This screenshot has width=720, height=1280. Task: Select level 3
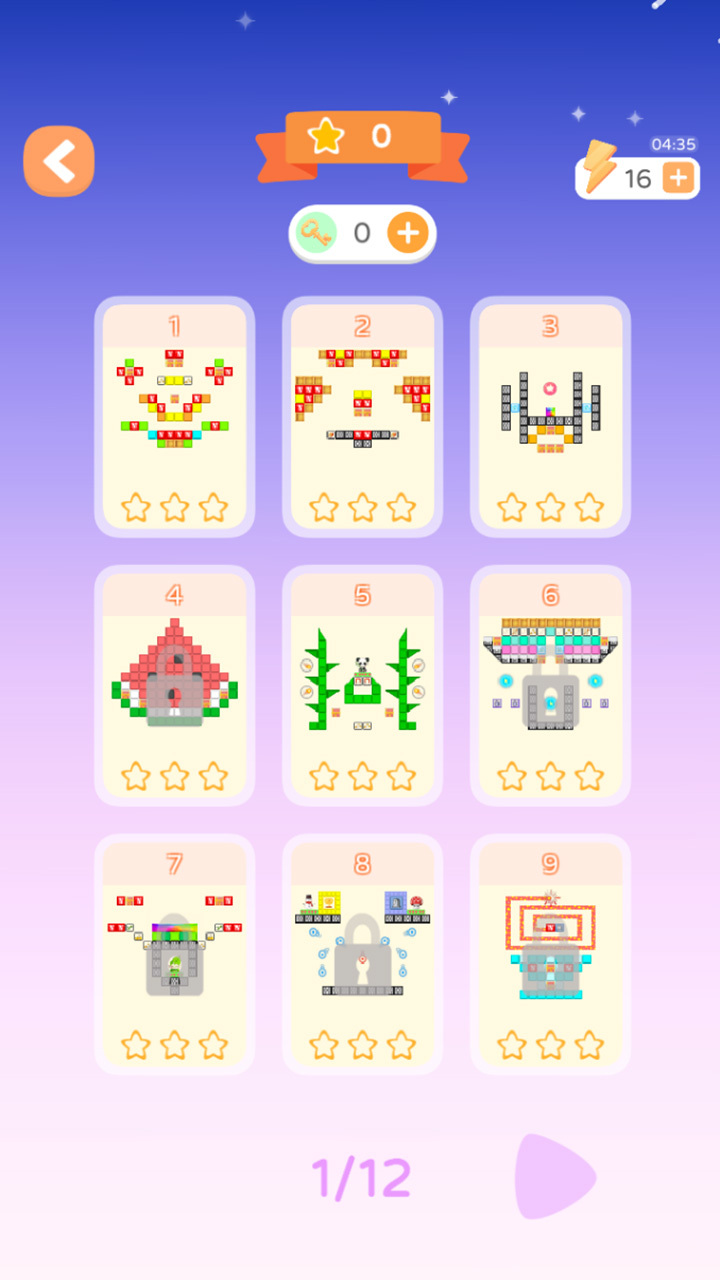pyautogui.click(x=550, y=416)
